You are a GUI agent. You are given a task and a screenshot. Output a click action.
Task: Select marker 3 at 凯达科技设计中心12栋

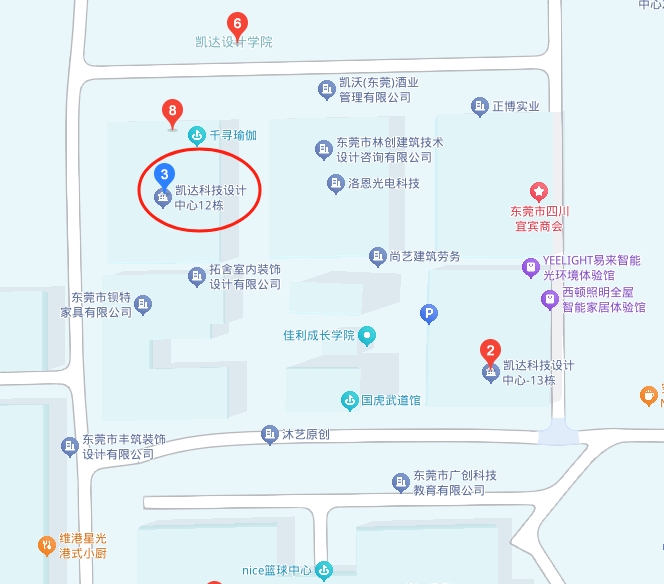click(x=165, y=176)
